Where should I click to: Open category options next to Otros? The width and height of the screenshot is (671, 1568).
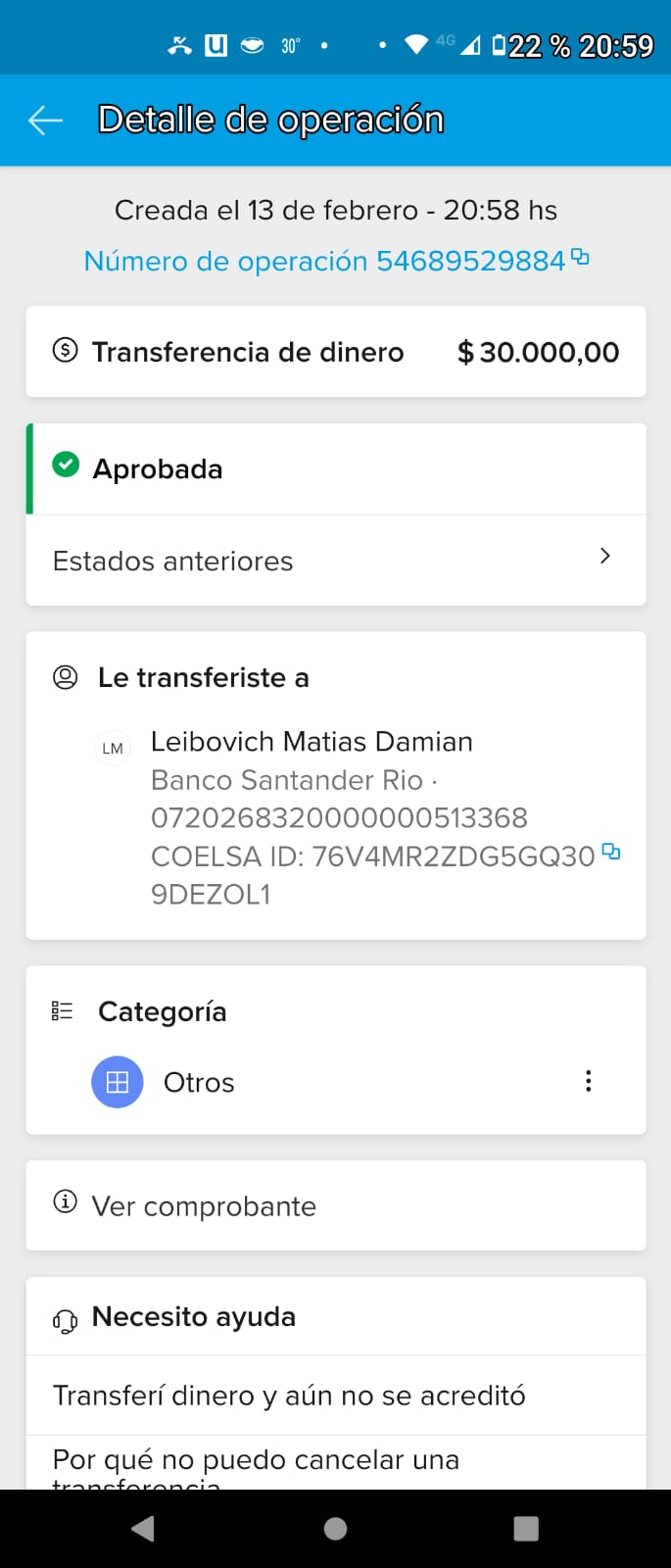tap(588, 1081)
